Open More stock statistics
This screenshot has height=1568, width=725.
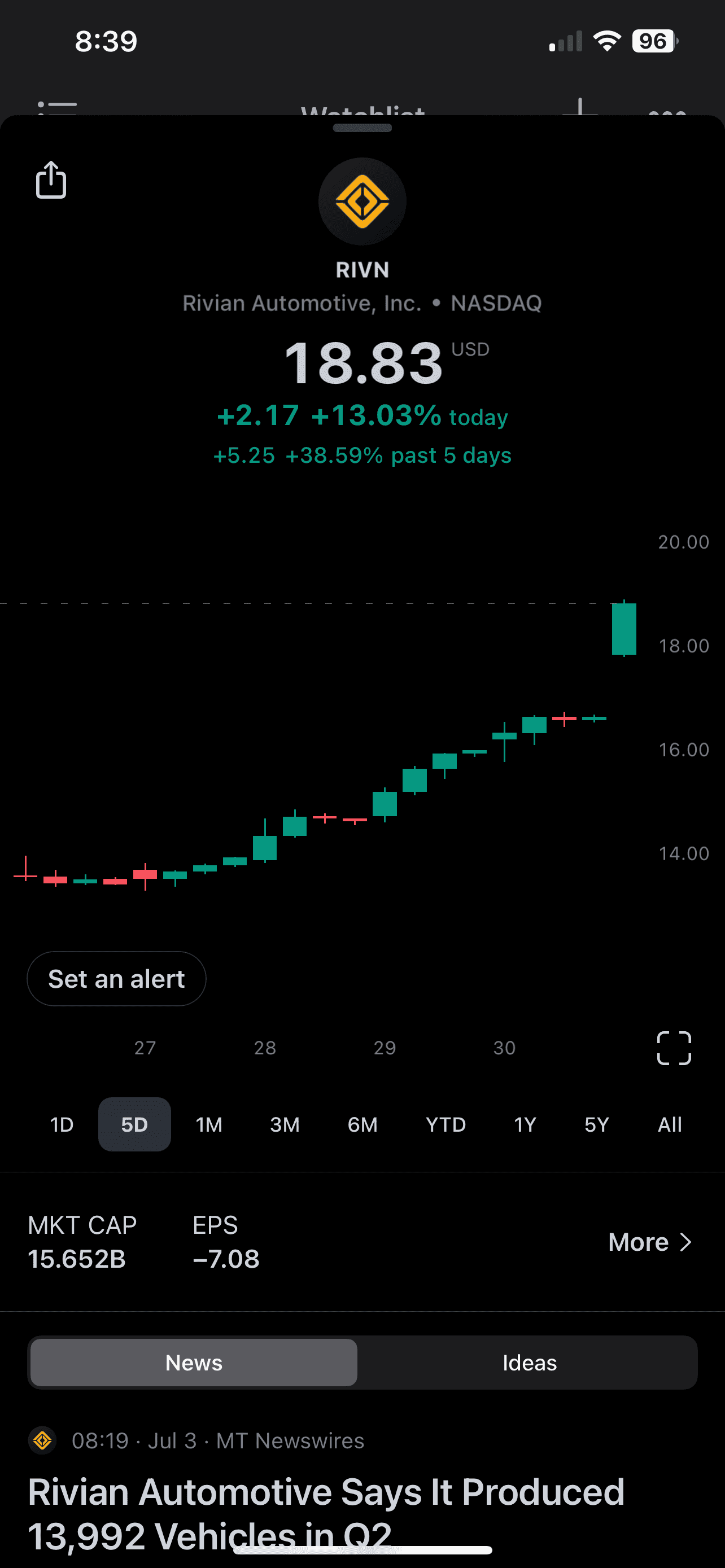[649, 1242]
